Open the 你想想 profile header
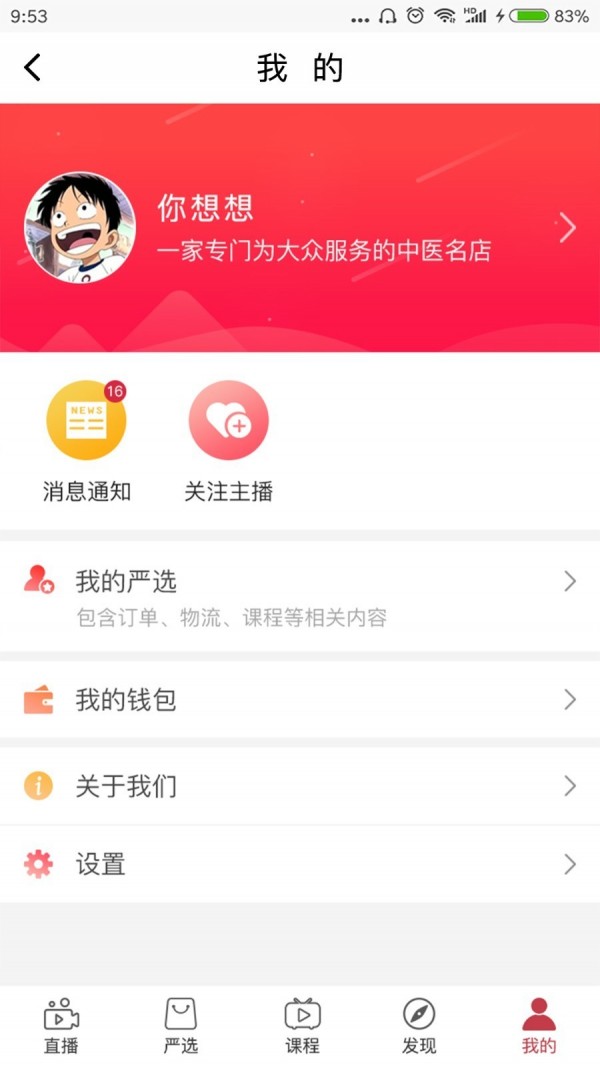Viewport: 600px width, 1067px height. (300, 228)
